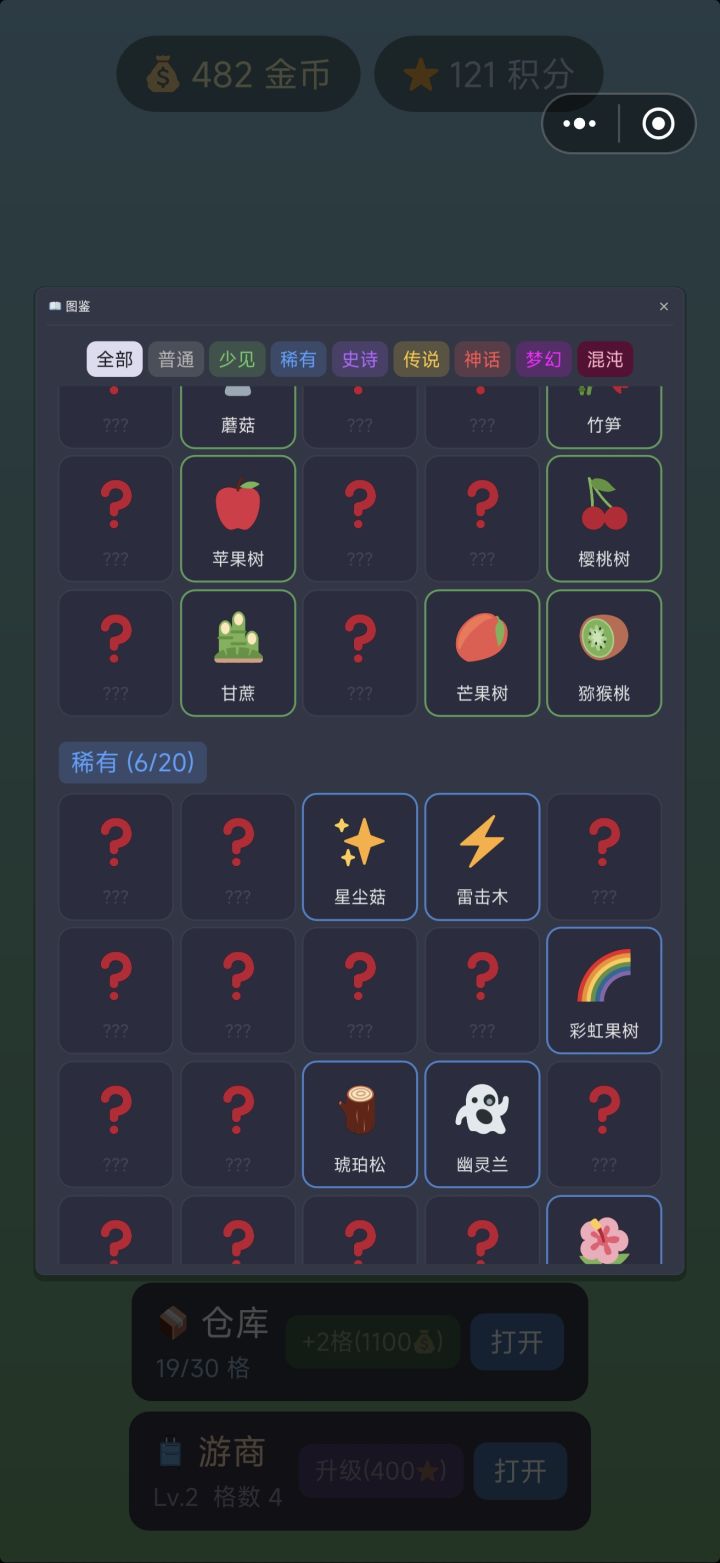View the 樱桃树 entry
This screenshot has height=1563, width=720.
coord(604,518)
